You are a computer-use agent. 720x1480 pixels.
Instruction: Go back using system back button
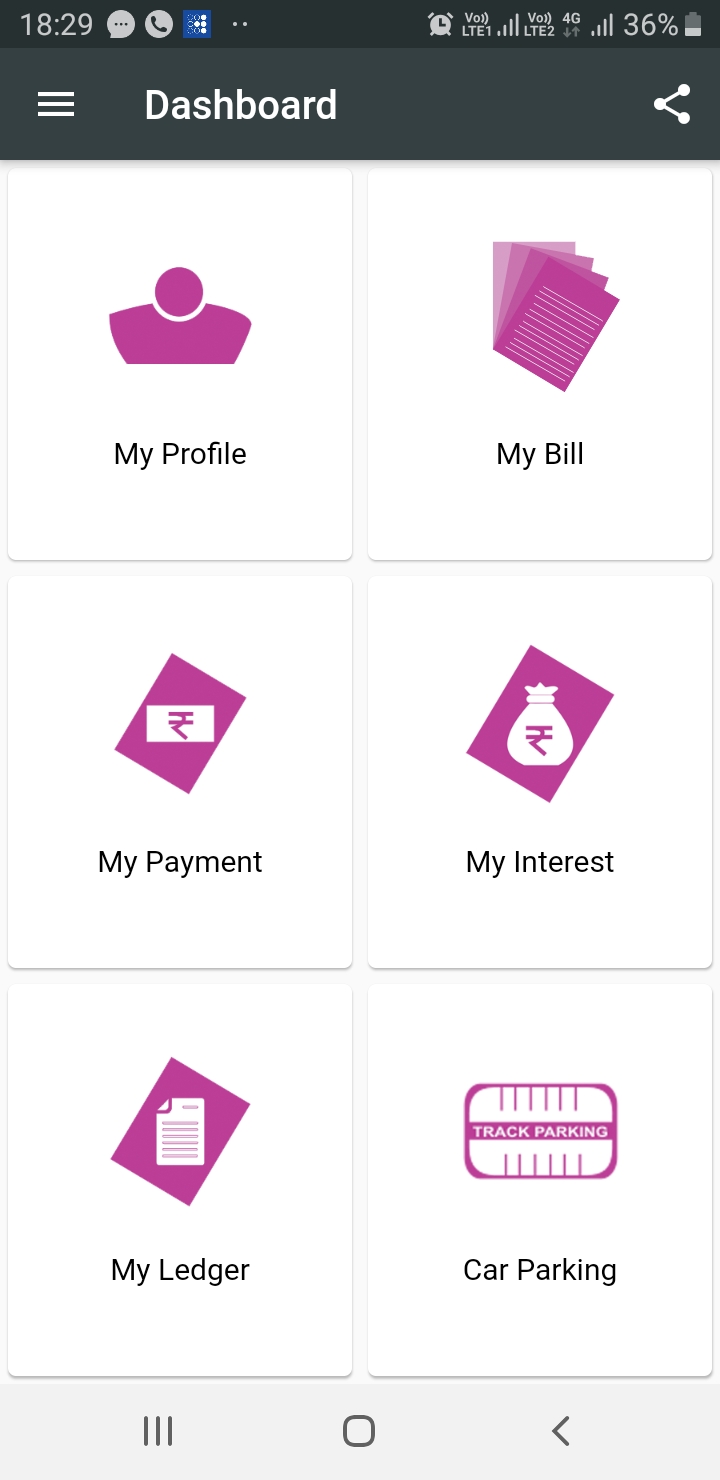561,1431
